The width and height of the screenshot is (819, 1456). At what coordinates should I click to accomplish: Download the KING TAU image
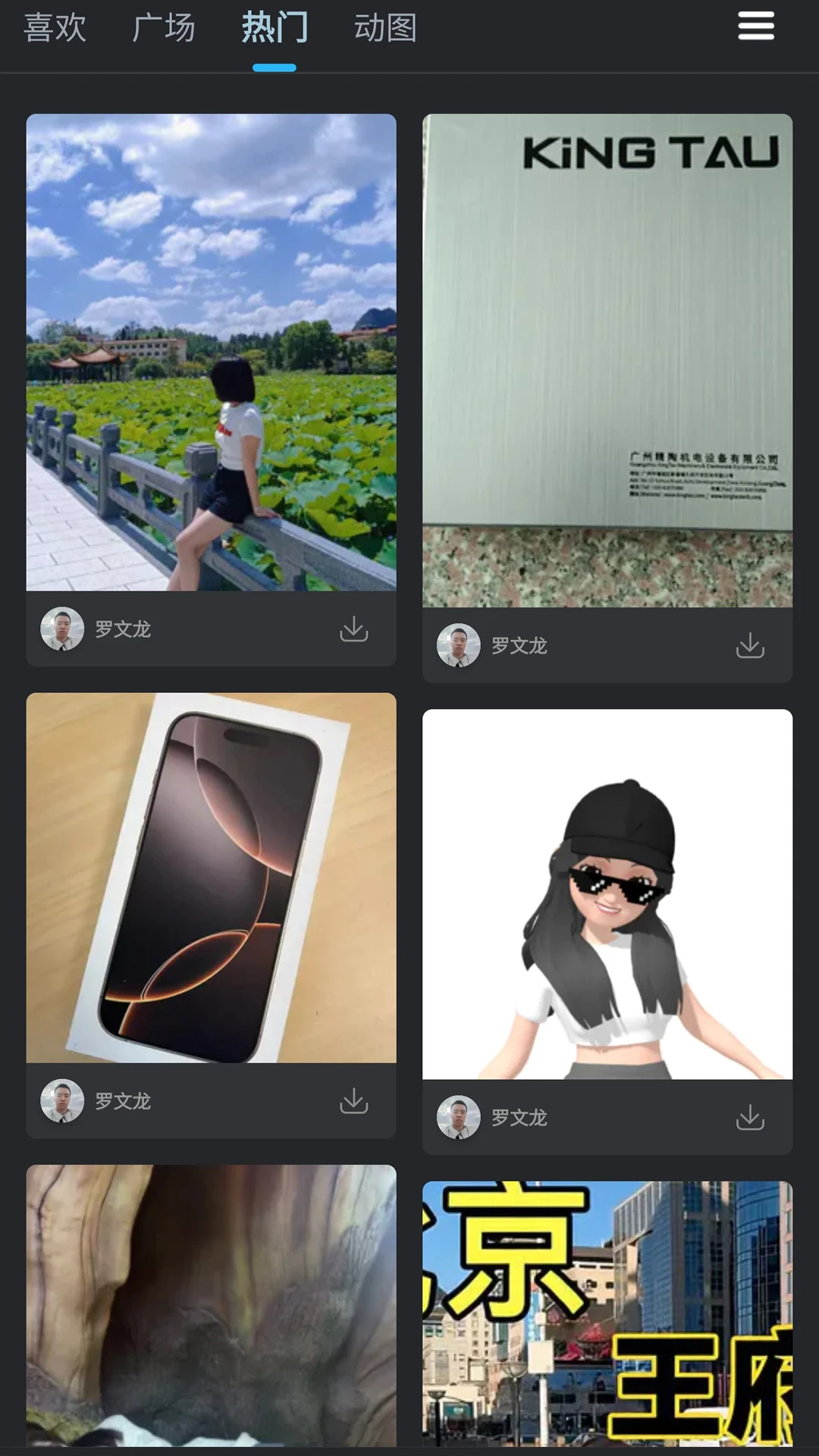[749, 645]
